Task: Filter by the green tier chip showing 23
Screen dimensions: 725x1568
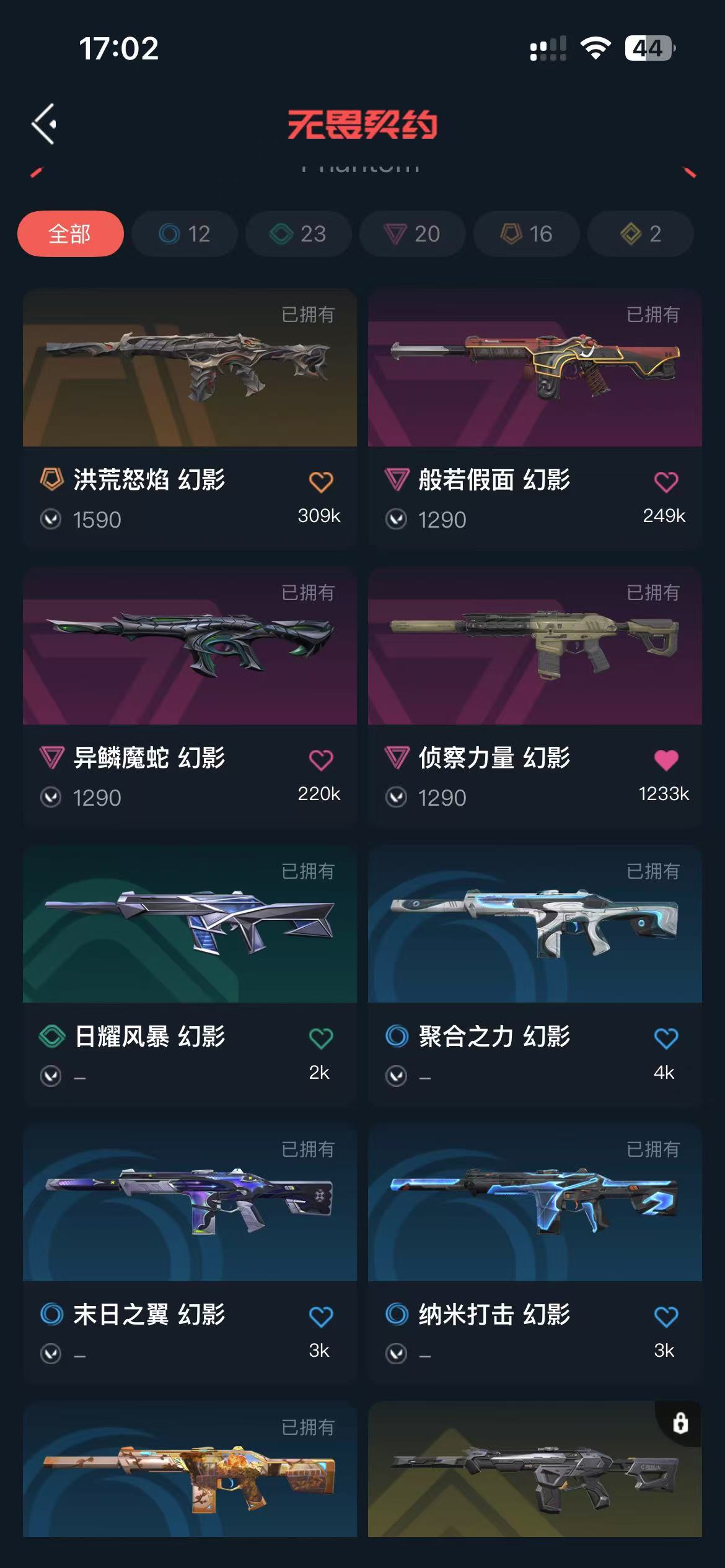Action: click(x=298, y=234)
